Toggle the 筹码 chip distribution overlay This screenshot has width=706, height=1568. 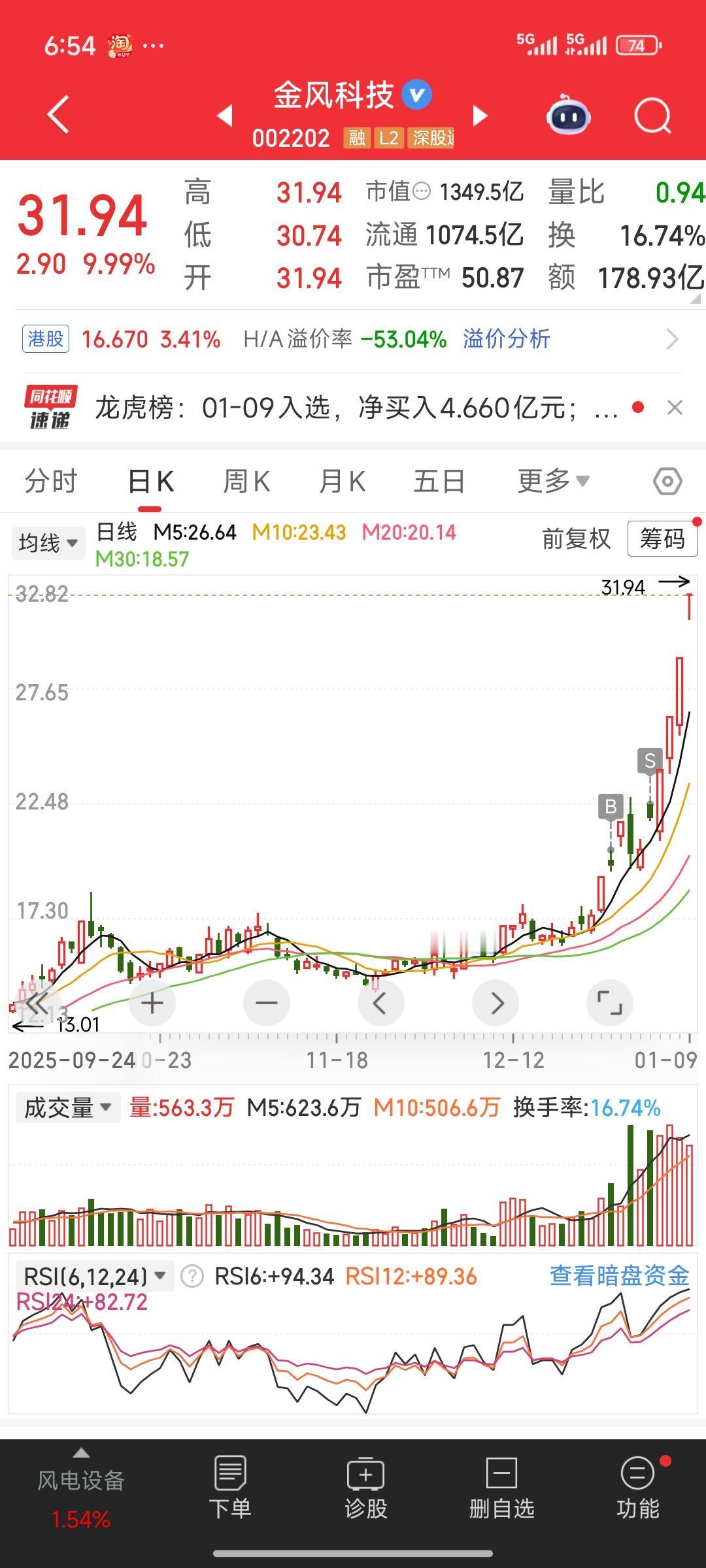(x=662, y=540)
